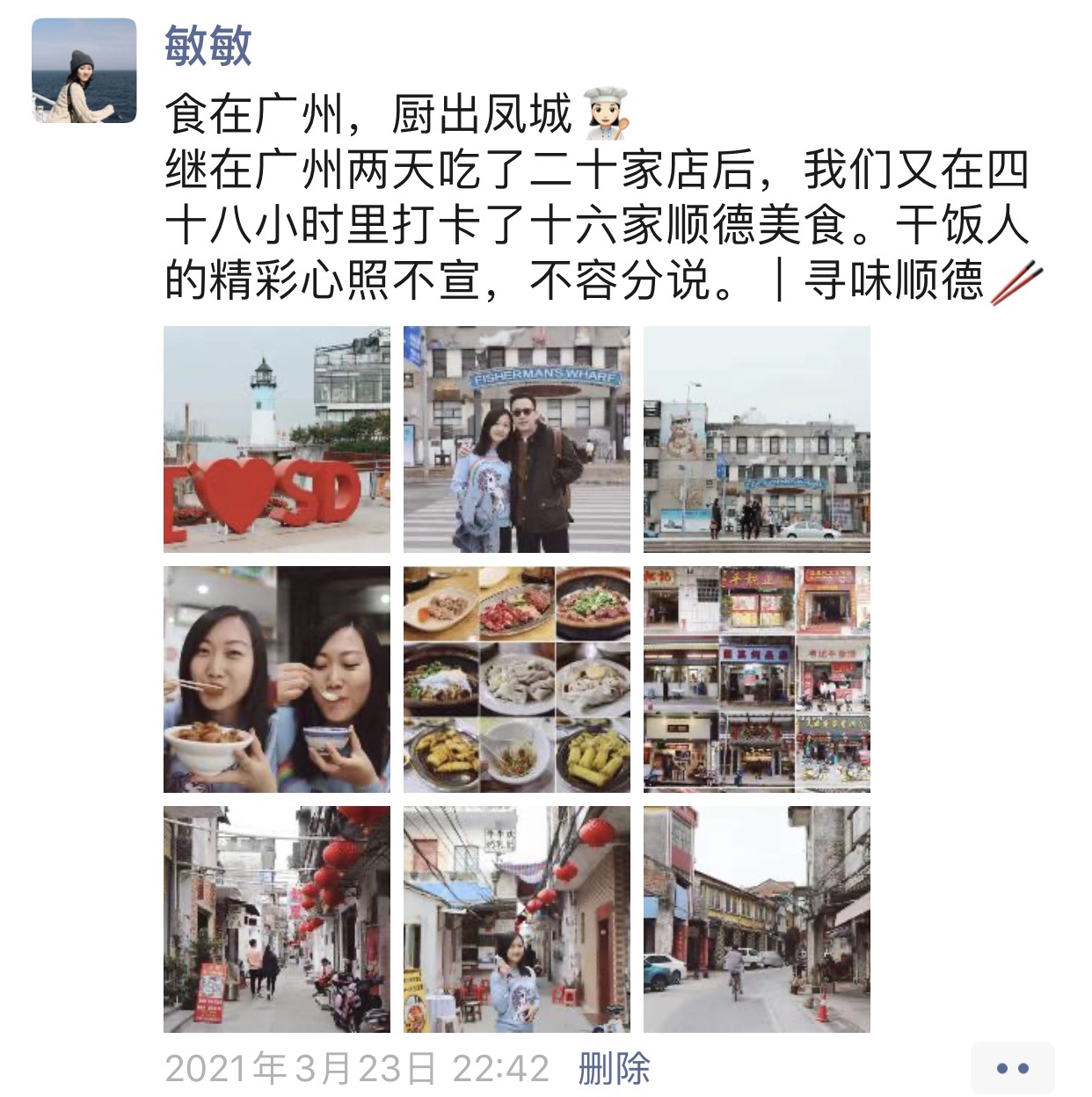View the street photo with cyclist
The height and width of the screenshot is (1097, 1092).
756,919
